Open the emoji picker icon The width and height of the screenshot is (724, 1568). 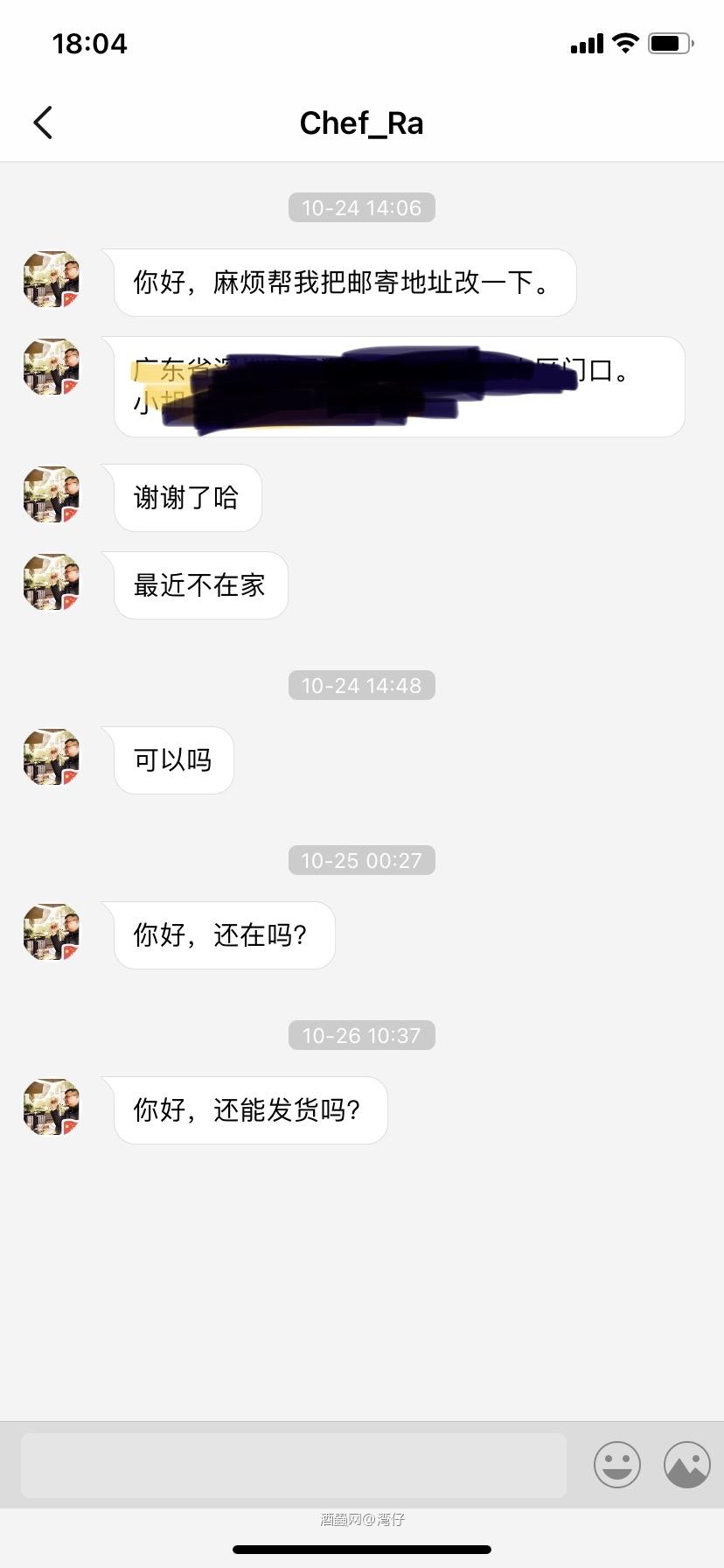[616, 1464]
